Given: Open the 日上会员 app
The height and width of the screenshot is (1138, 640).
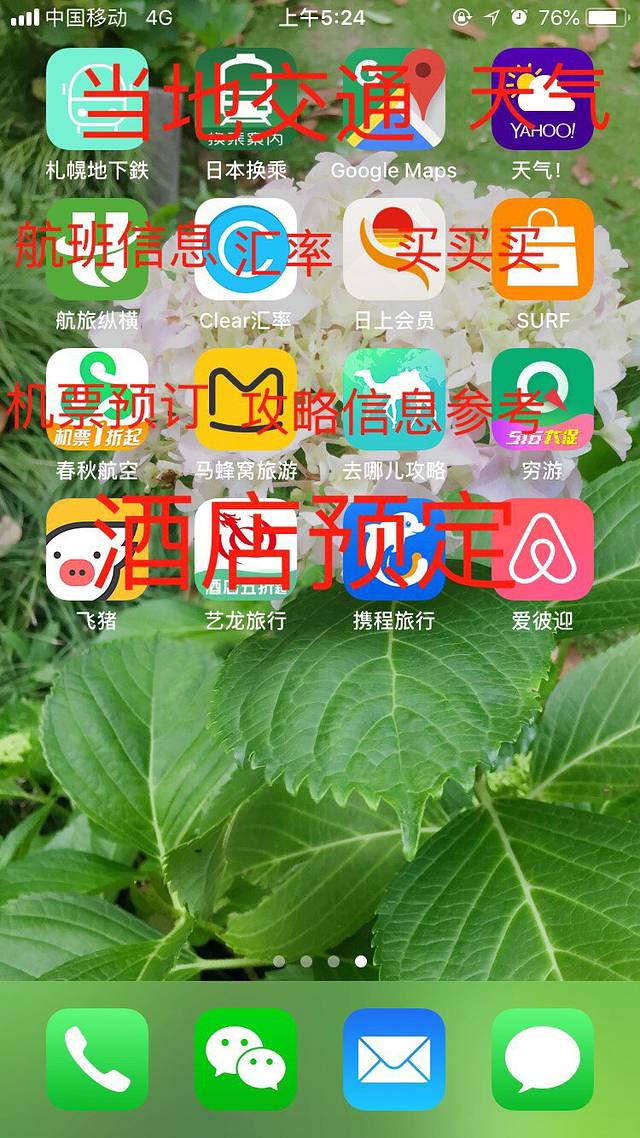Looking at the screenshot, I should pos(394,248).
